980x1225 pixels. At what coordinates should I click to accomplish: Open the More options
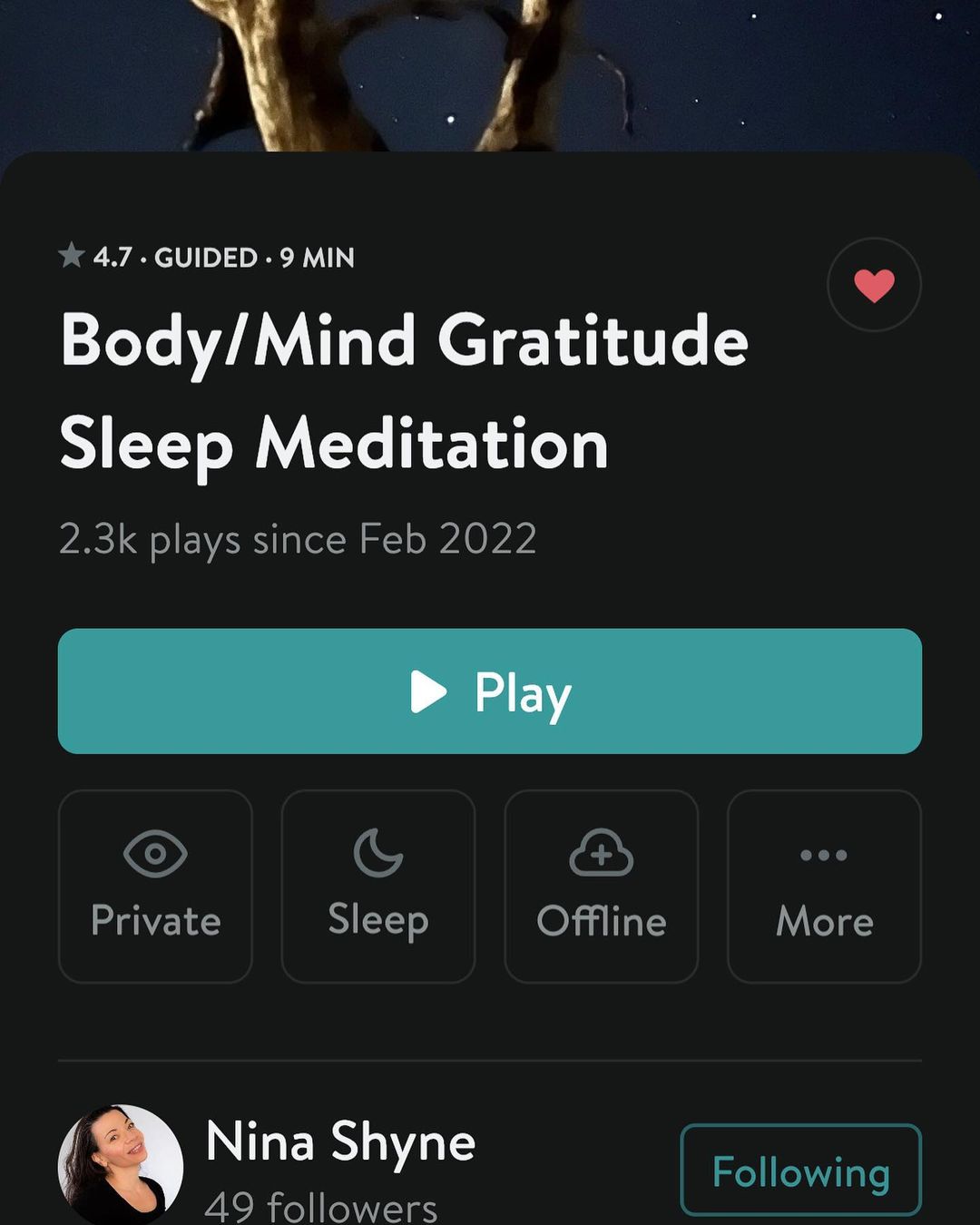(824, 887)
